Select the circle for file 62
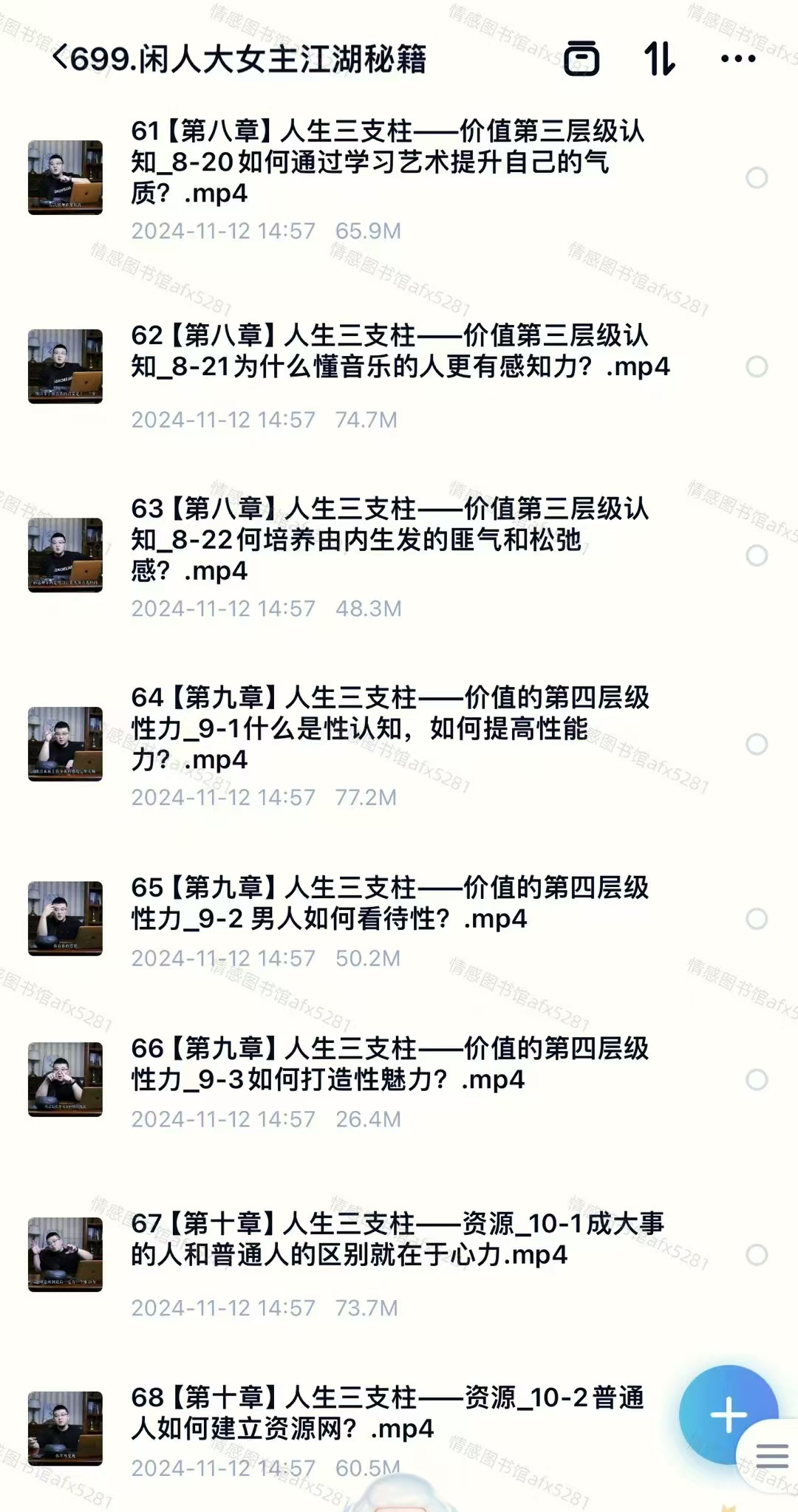The width and height of the screenshot is (798, 1512). 756,366
